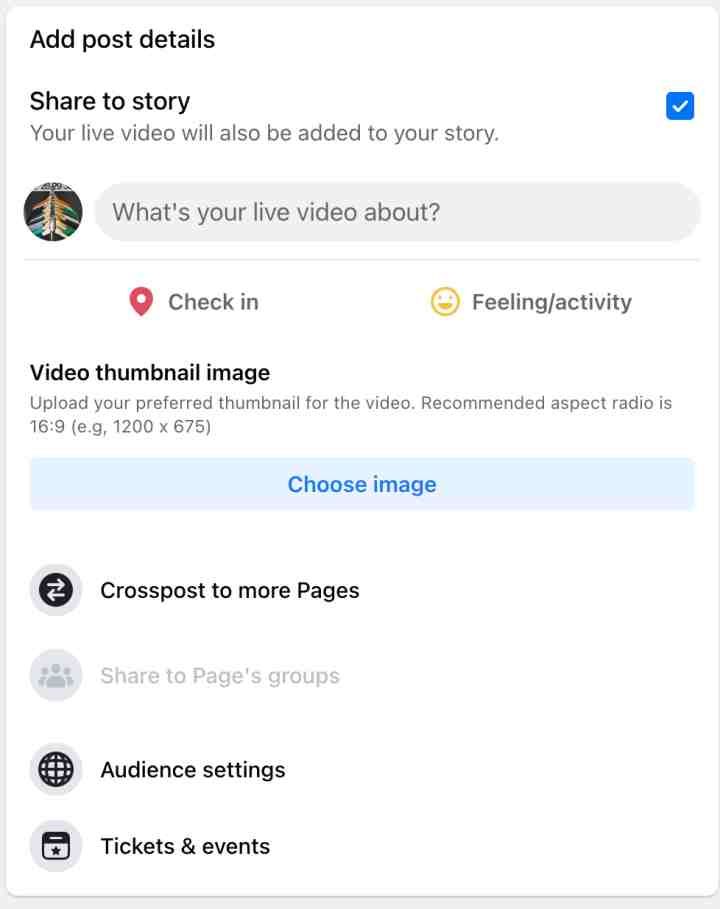
Task: Add a Check in location
Action: click(194, 302)
